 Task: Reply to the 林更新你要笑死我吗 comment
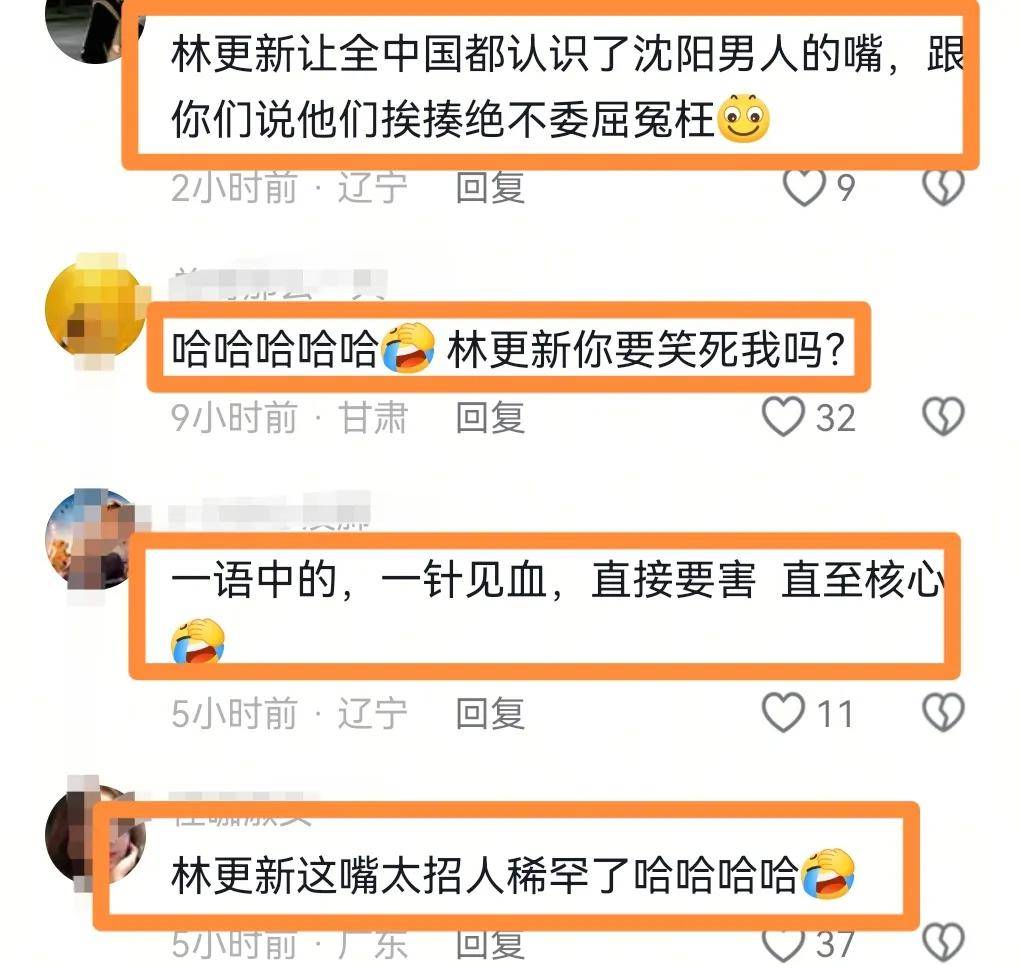pyautogui.click(x=490, y=417)
